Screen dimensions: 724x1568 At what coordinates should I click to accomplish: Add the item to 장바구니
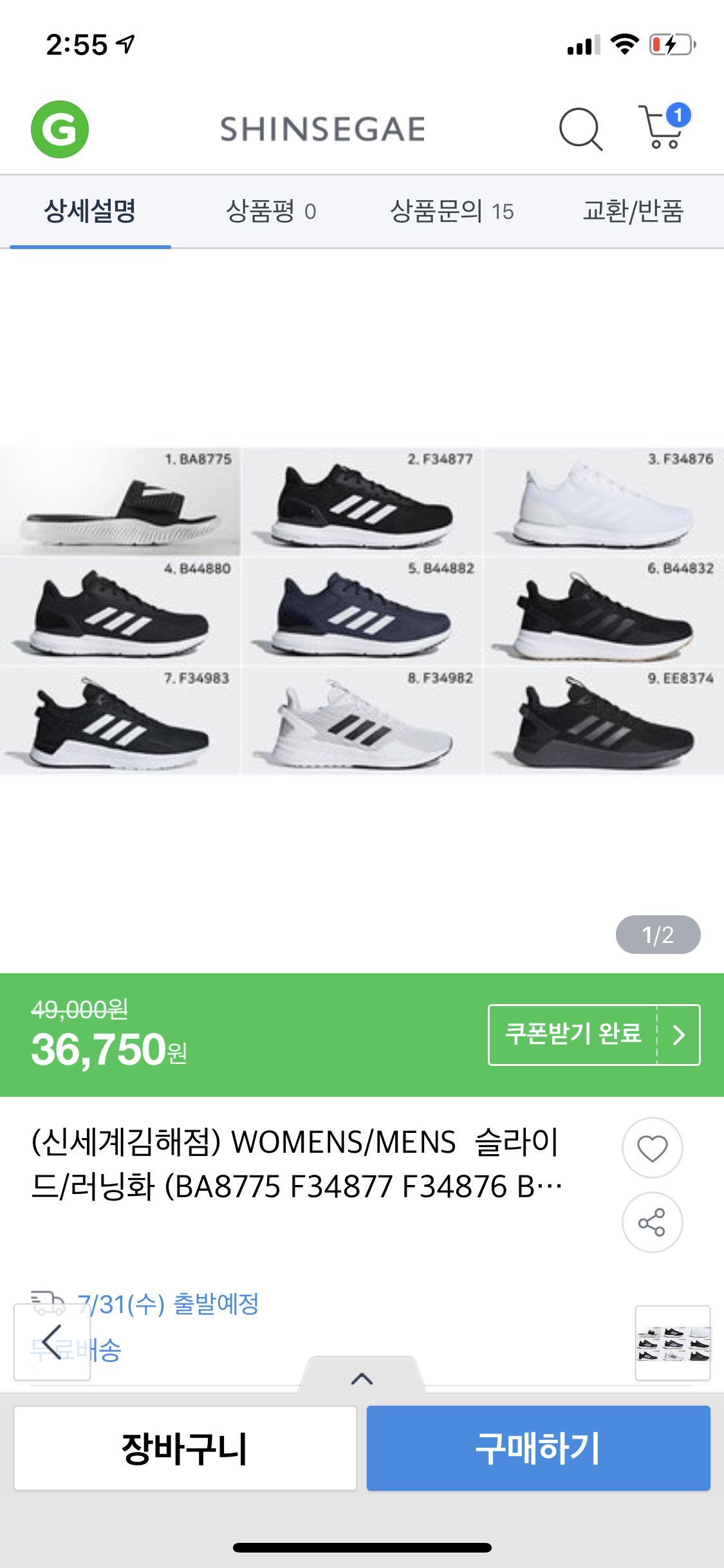click(185, 1448)
